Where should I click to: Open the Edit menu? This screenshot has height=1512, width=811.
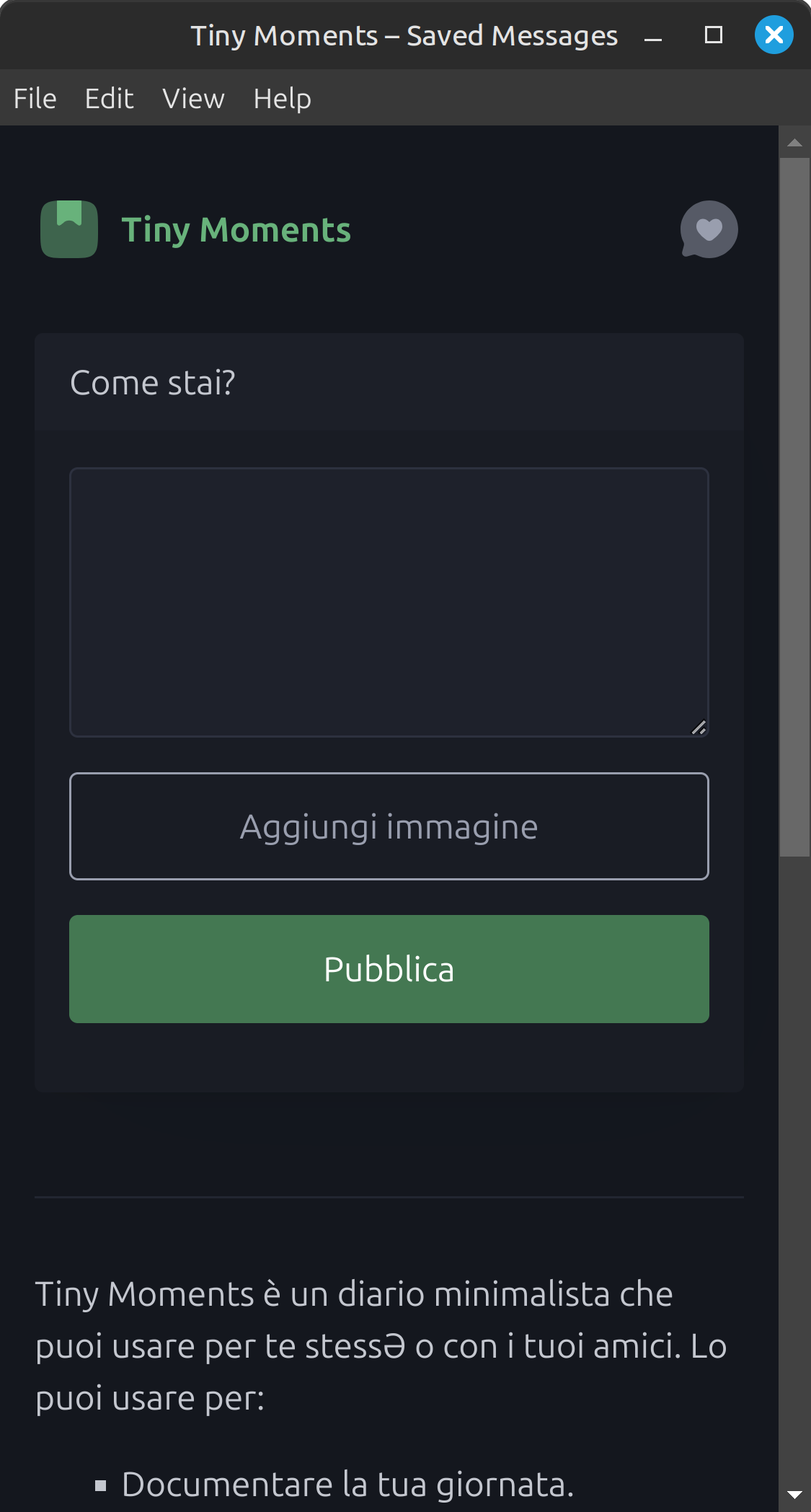109,98
